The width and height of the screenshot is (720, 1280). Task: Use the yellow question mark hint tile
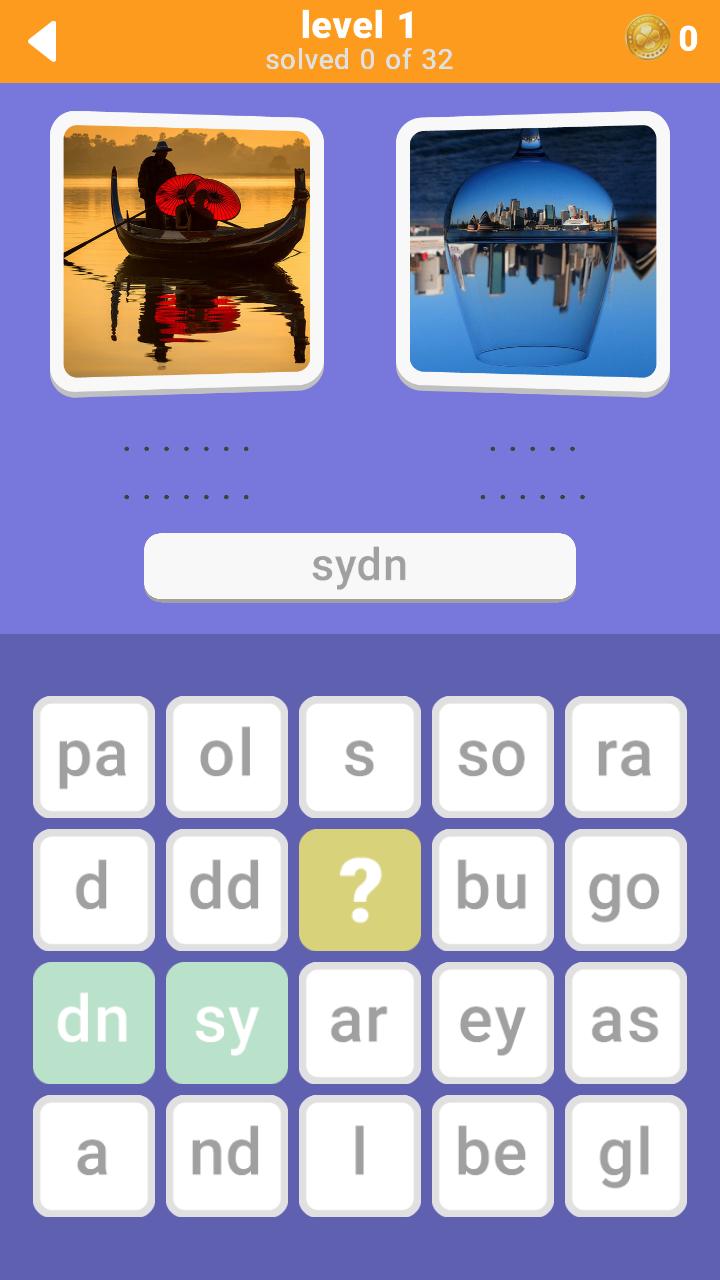(360, 889)
